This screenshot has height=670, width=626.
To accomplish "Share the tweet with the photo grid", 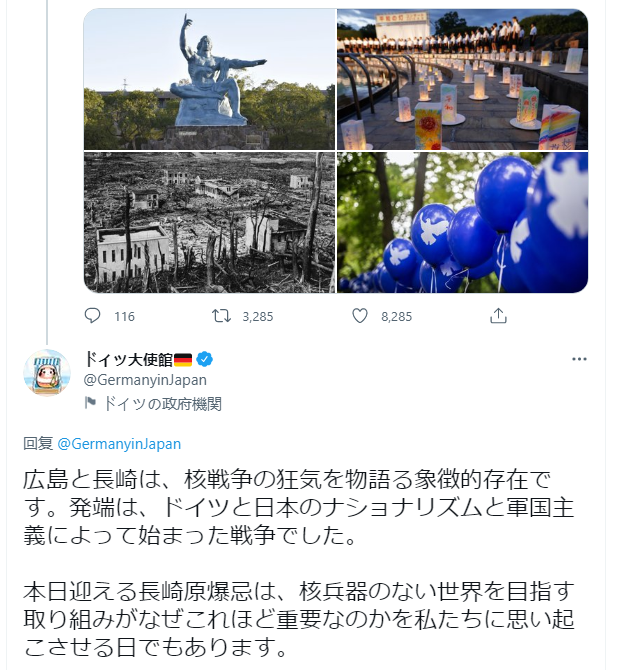I will pyautogui.click(x=498, y=316).
